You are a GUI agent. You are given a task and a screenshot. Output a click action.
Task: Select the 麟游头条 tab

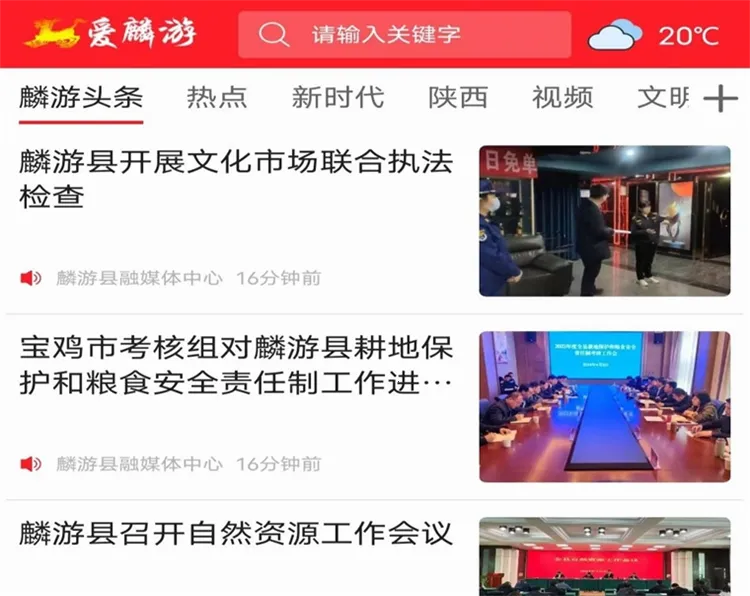[81, 97]
